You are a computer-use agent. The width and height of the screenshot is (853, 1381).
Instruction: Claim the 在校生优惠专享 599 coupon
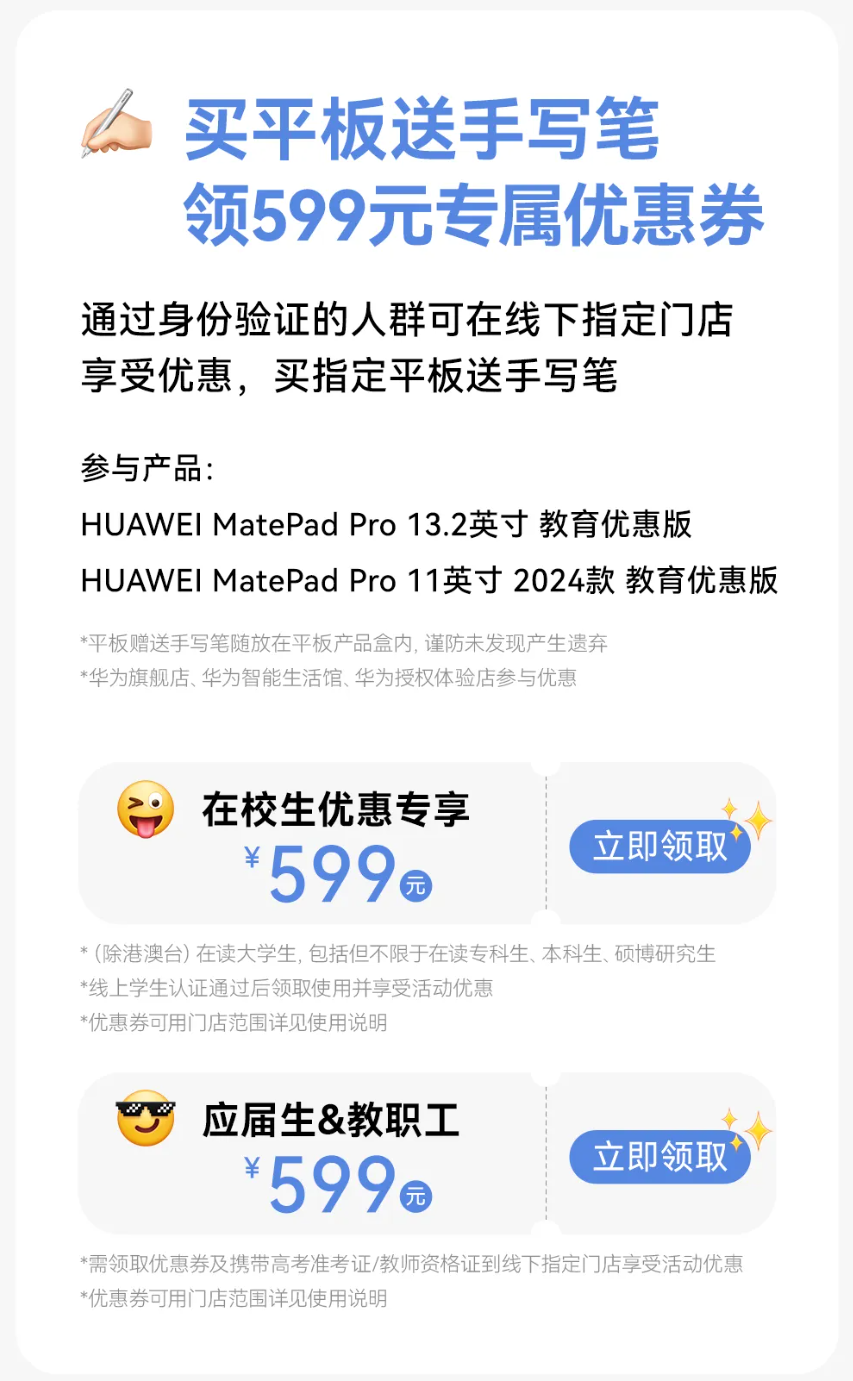(660, 846)
